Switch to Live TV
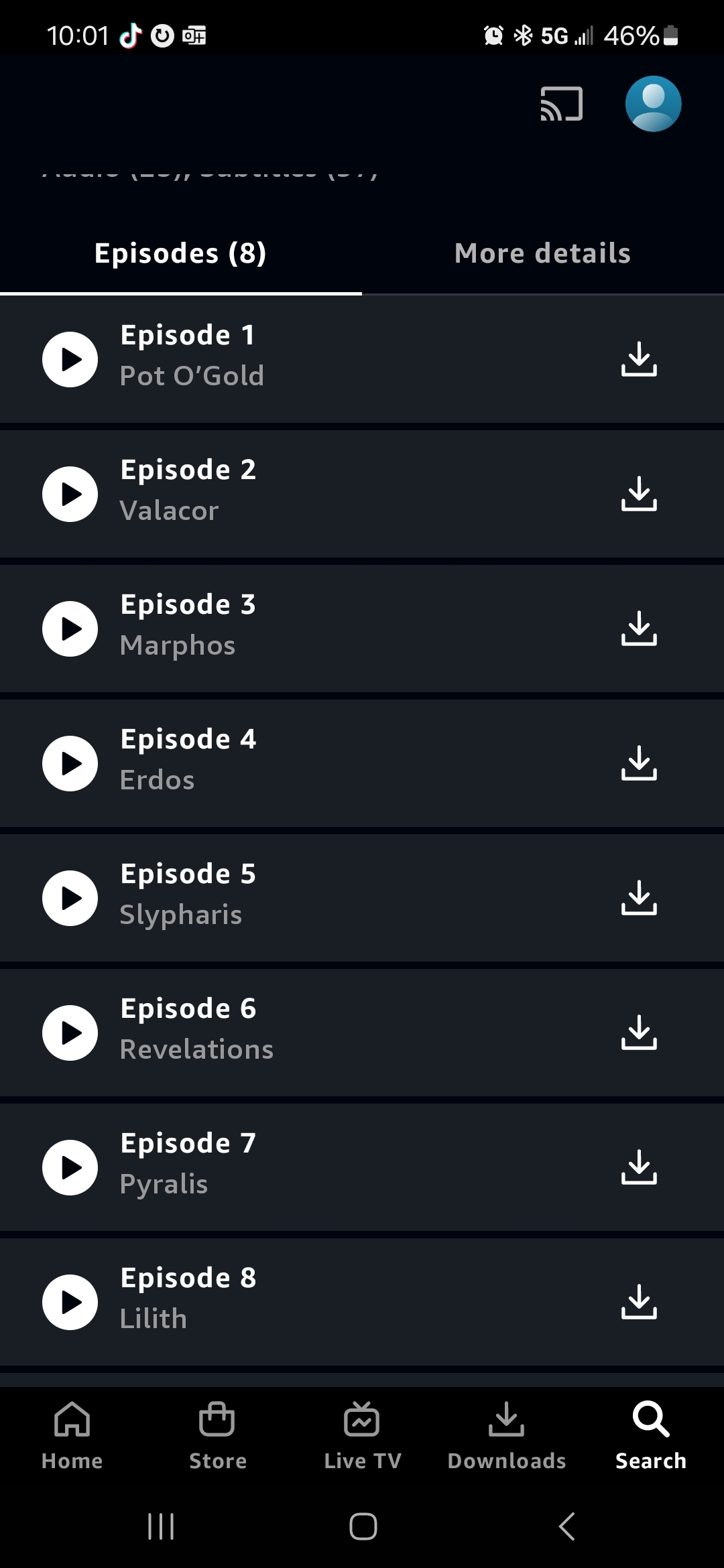The height and width of the screenshot is (1568, 724). click(362, 1435)
